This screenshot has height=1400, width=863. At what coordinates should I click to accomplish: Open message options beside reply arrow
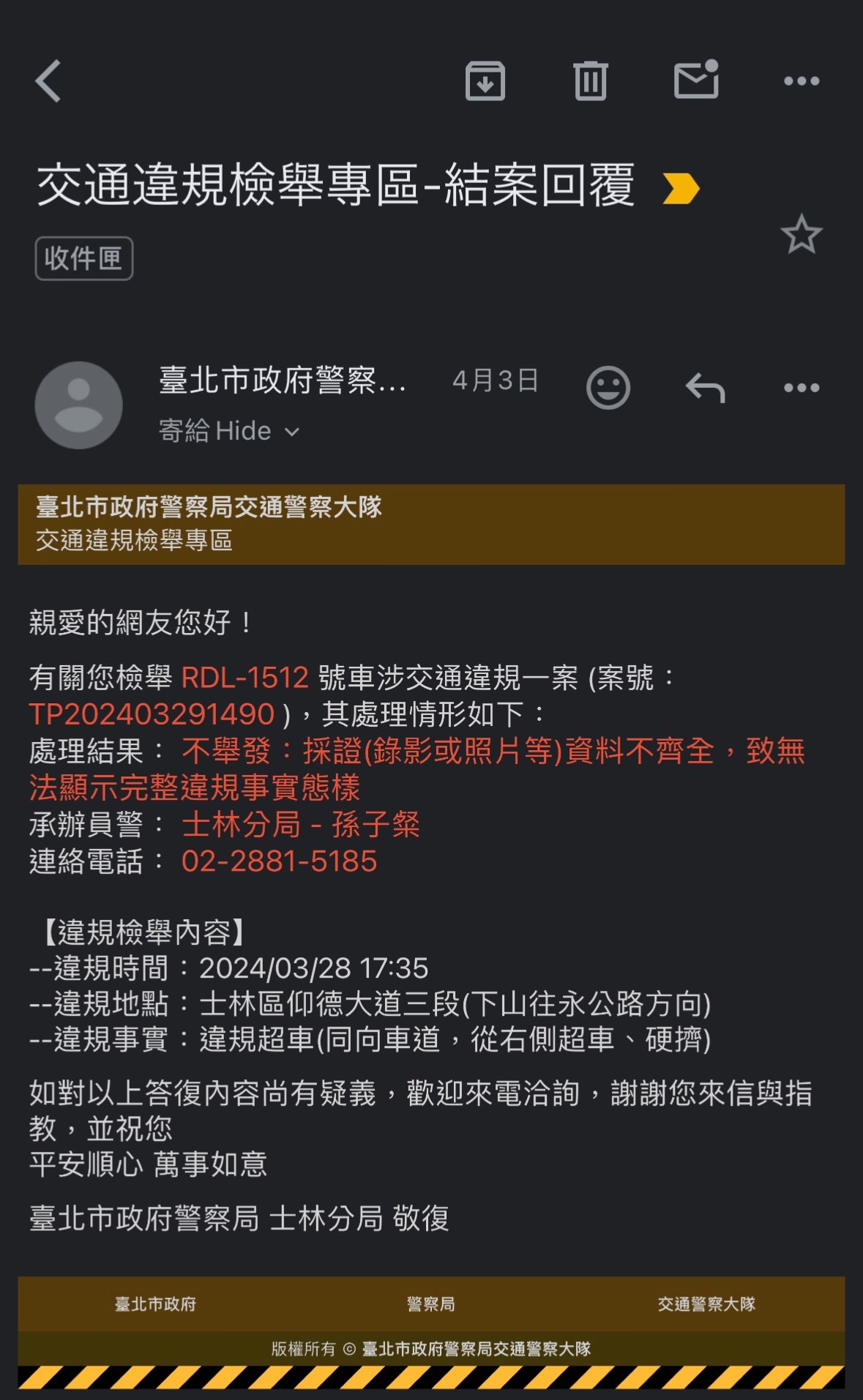[802, 388]
